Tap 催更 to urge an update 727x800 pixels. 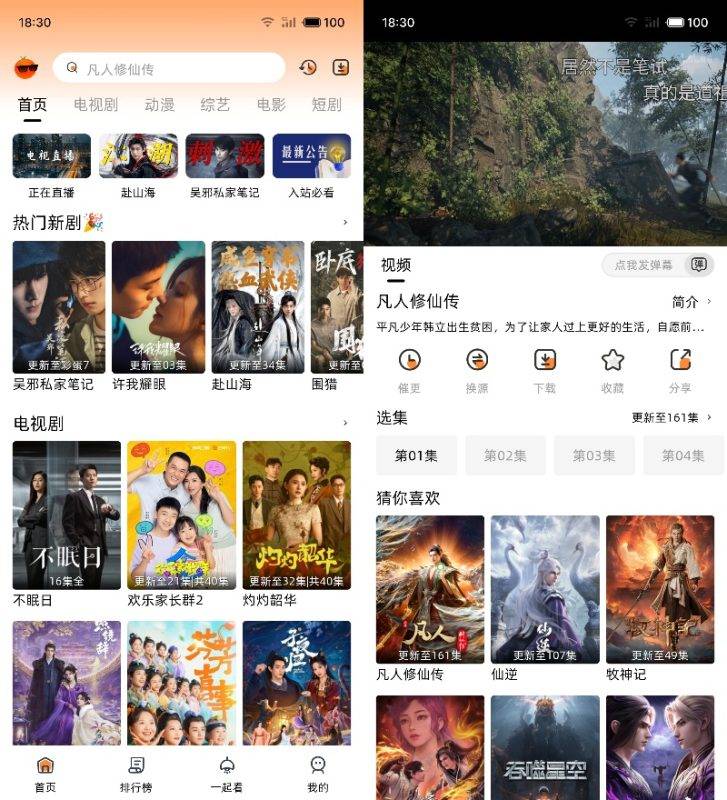pos(408,368)
